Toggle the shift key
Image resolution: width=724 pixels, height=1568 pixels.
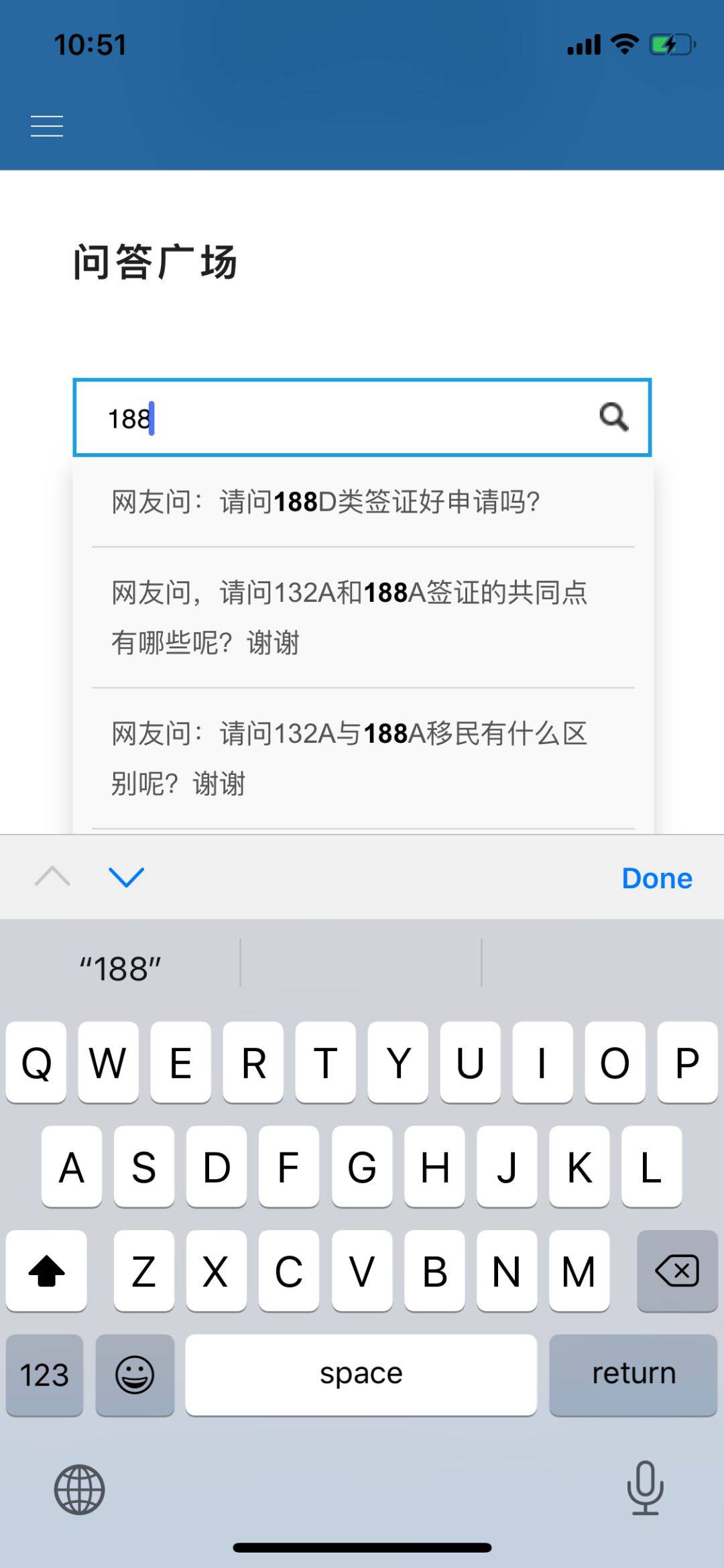[x=46, y=1271]
